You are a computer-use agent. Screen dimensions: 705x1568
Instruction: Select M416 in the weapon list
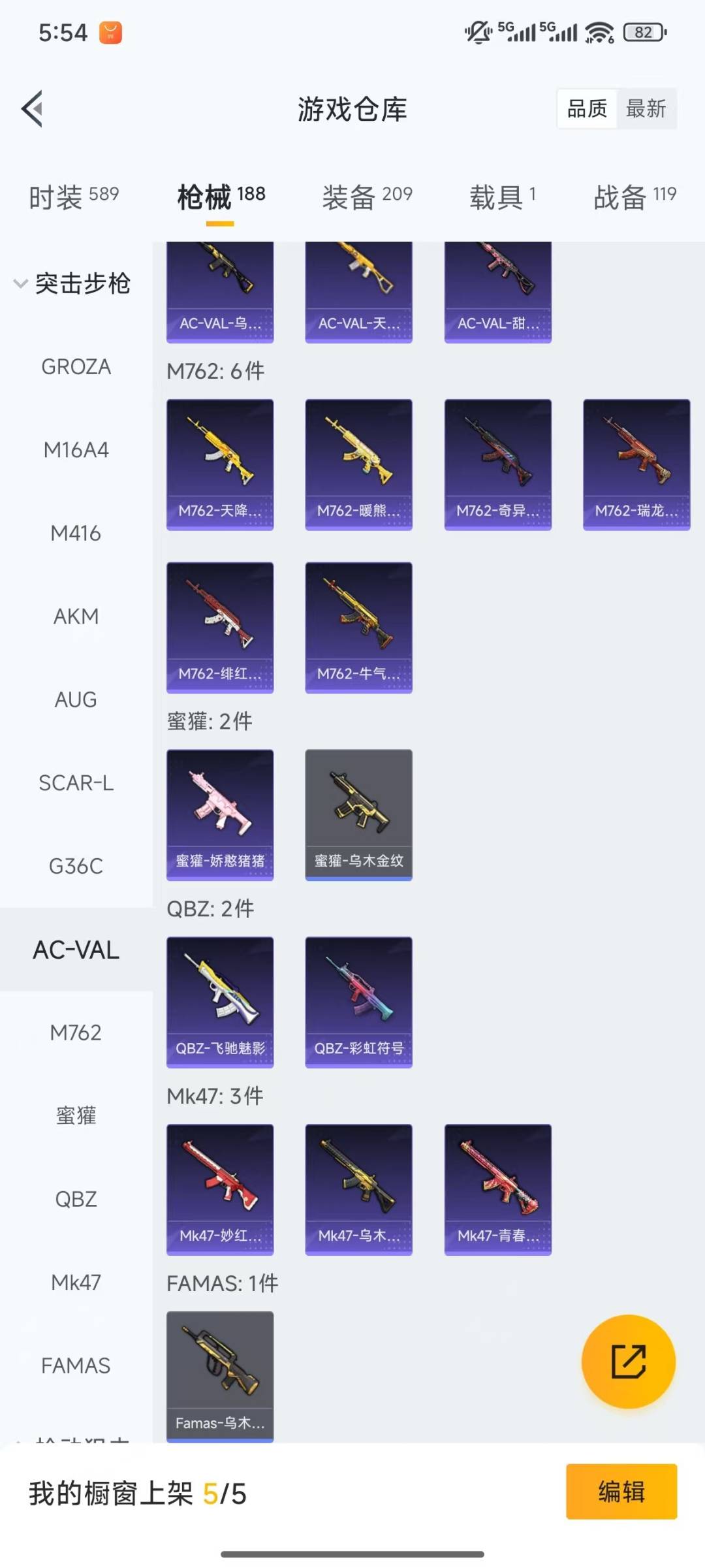76,533
